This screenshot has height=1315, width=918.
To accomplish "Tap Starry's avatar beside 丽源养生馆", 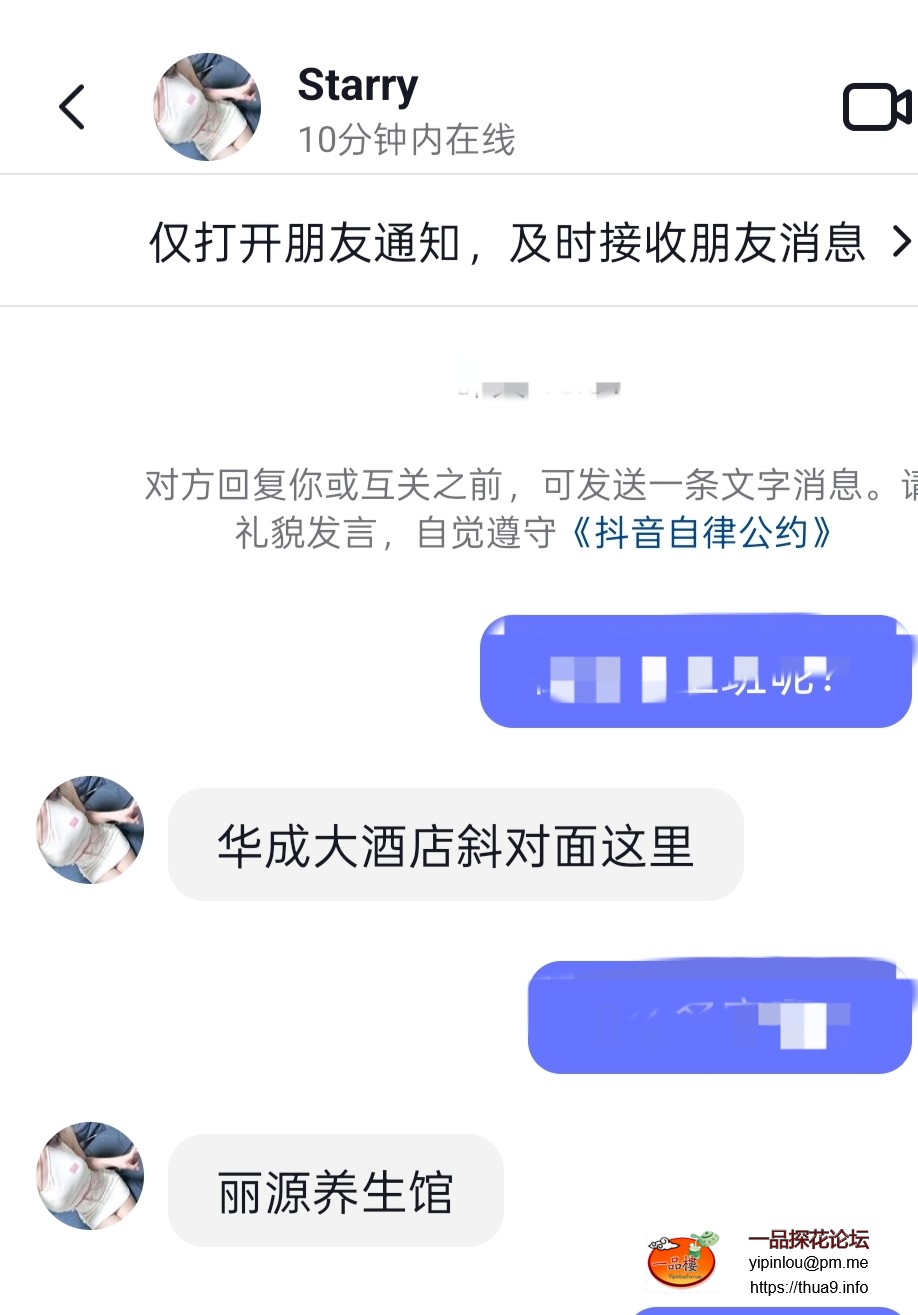I will click(90, 1176).
